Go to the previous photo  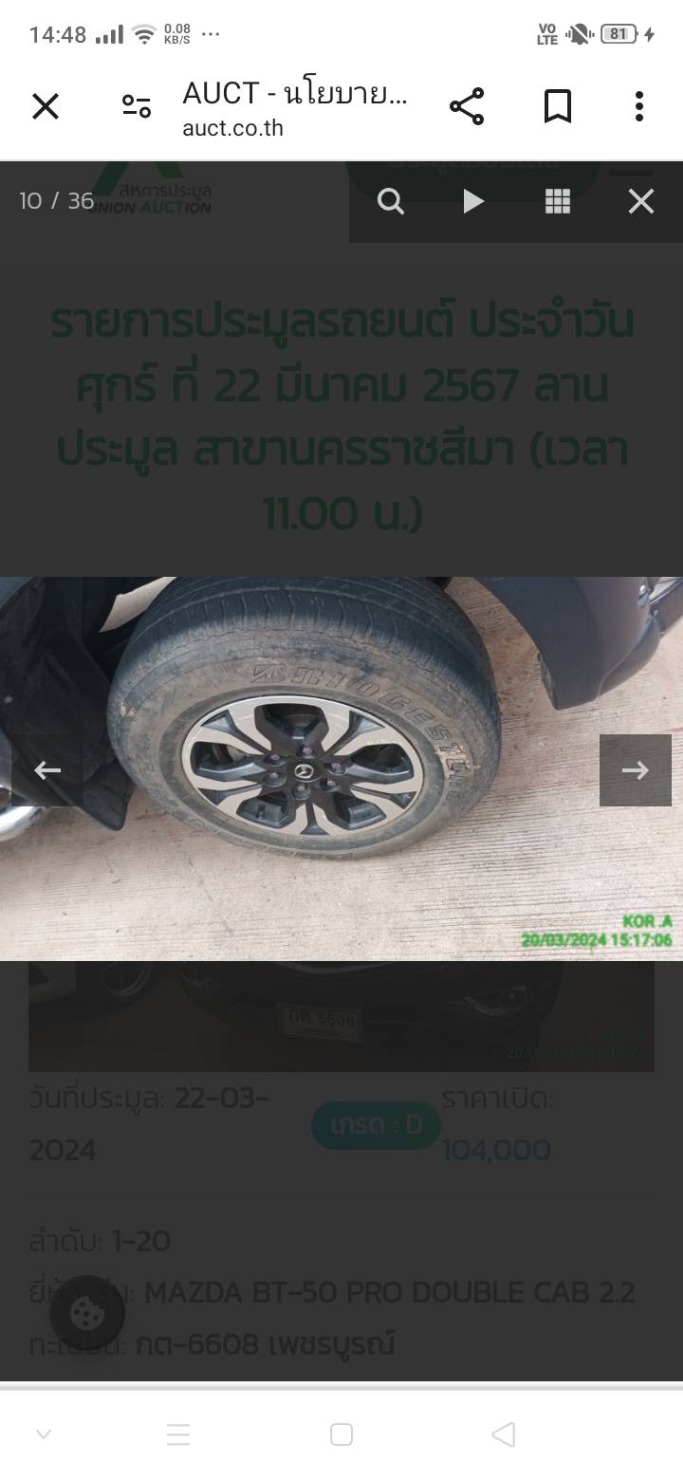[x=47, y=770]
